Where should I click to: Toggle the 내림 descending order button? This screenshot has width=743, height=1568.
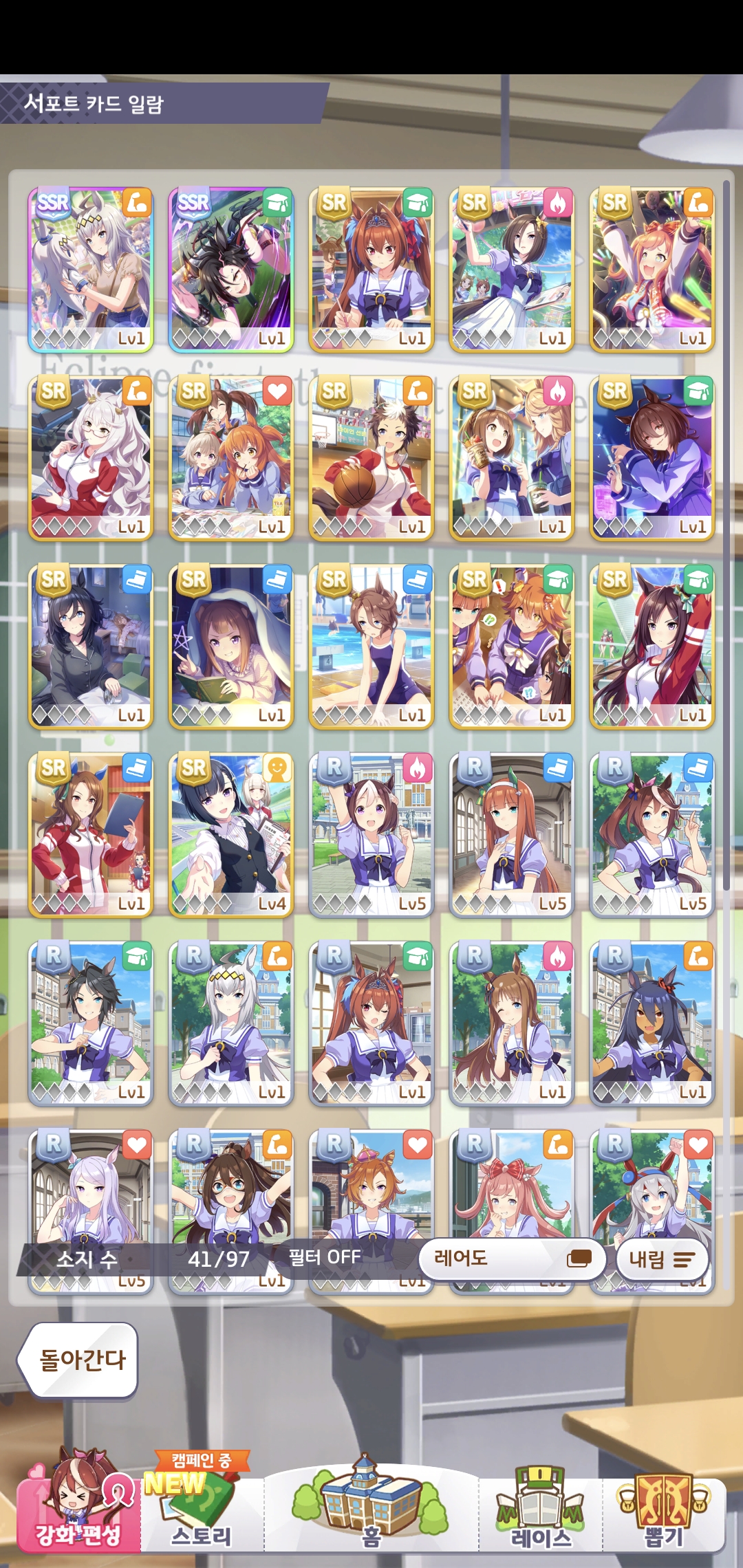click(663, 1259)
